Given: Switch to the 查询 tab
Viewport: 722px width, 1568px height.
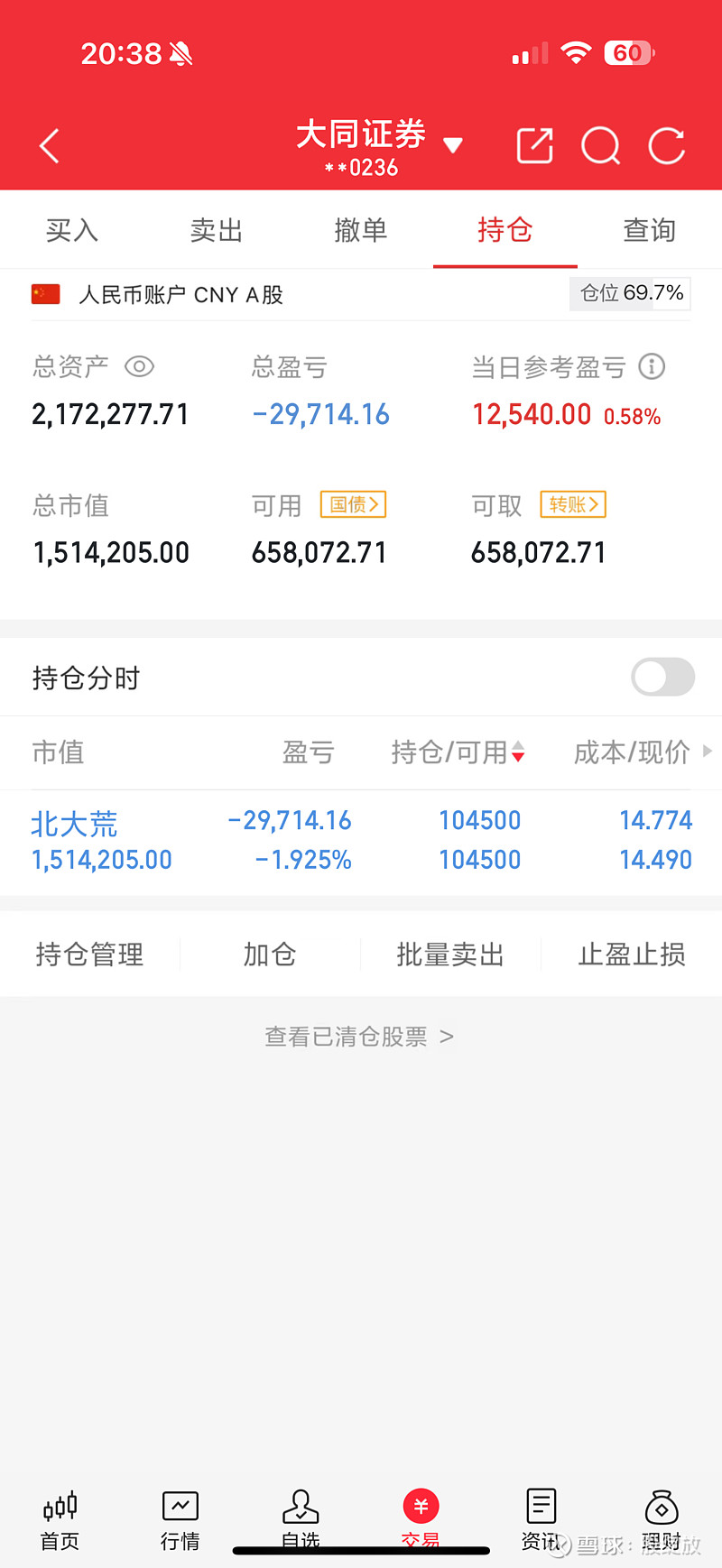Looking at the screenshot, I should [x=649, y=231].
